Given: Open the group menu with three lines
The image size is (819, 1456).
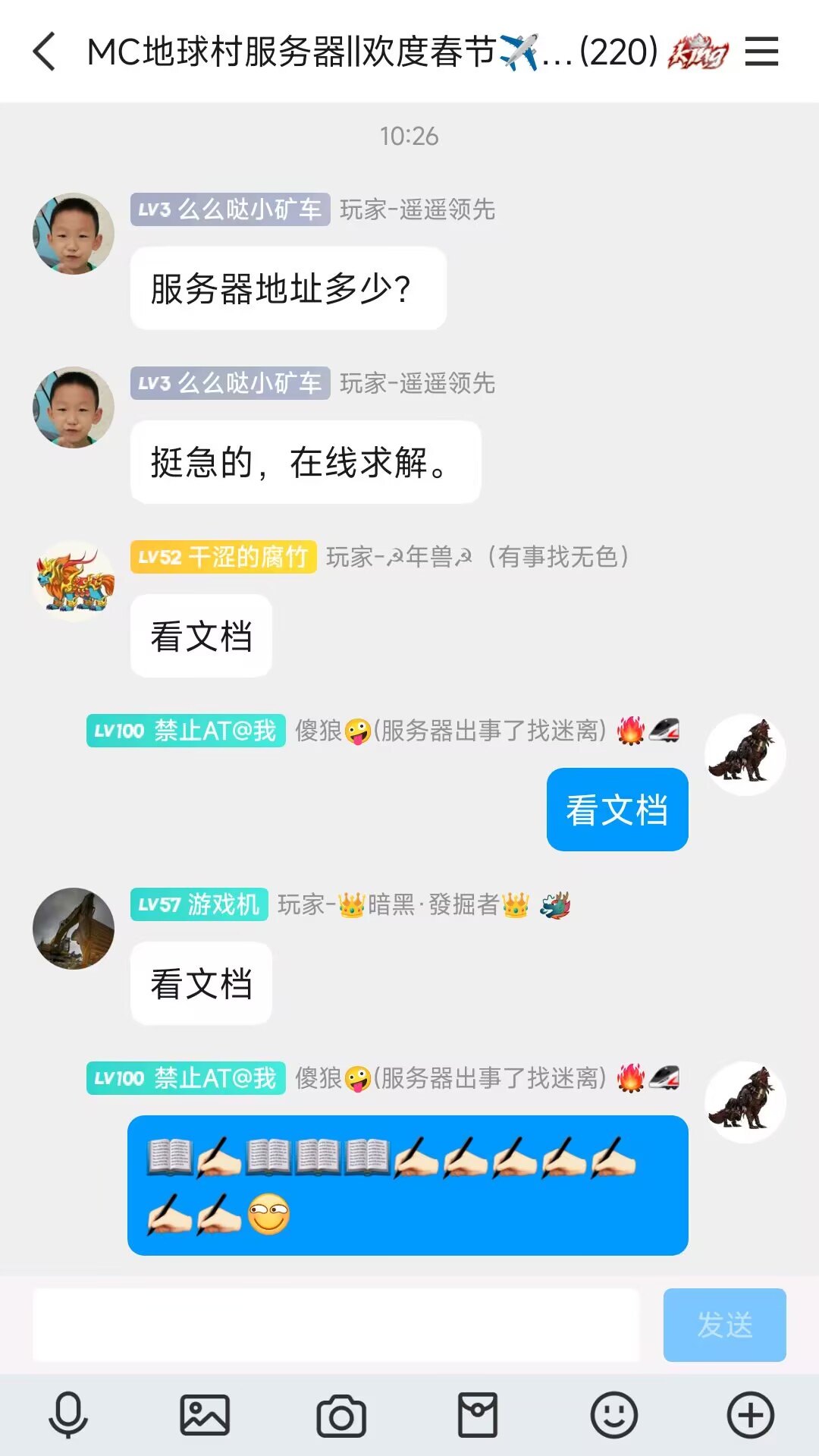Looking at the screenshot, I should click(x=761, y=52).
